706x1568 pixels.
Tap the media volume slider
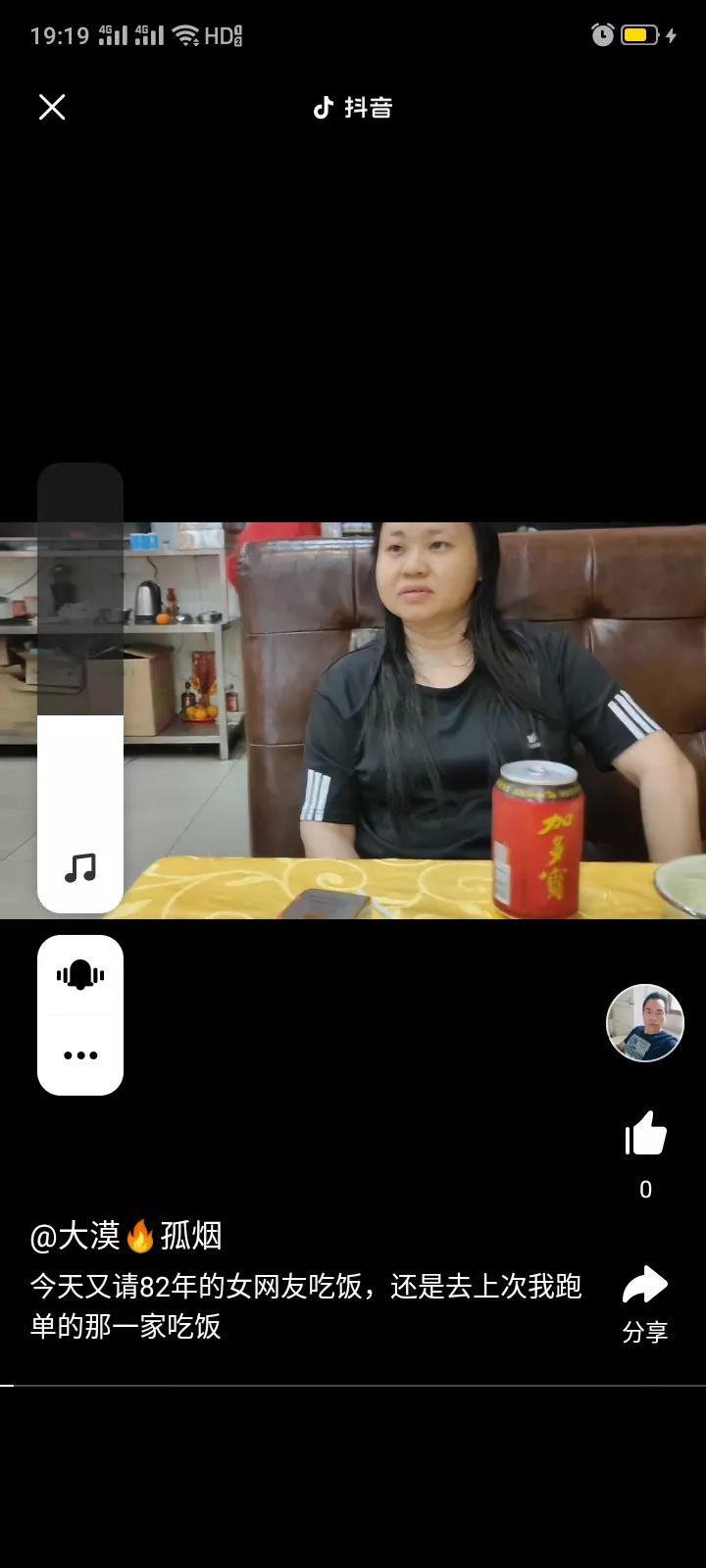(80, 686)
